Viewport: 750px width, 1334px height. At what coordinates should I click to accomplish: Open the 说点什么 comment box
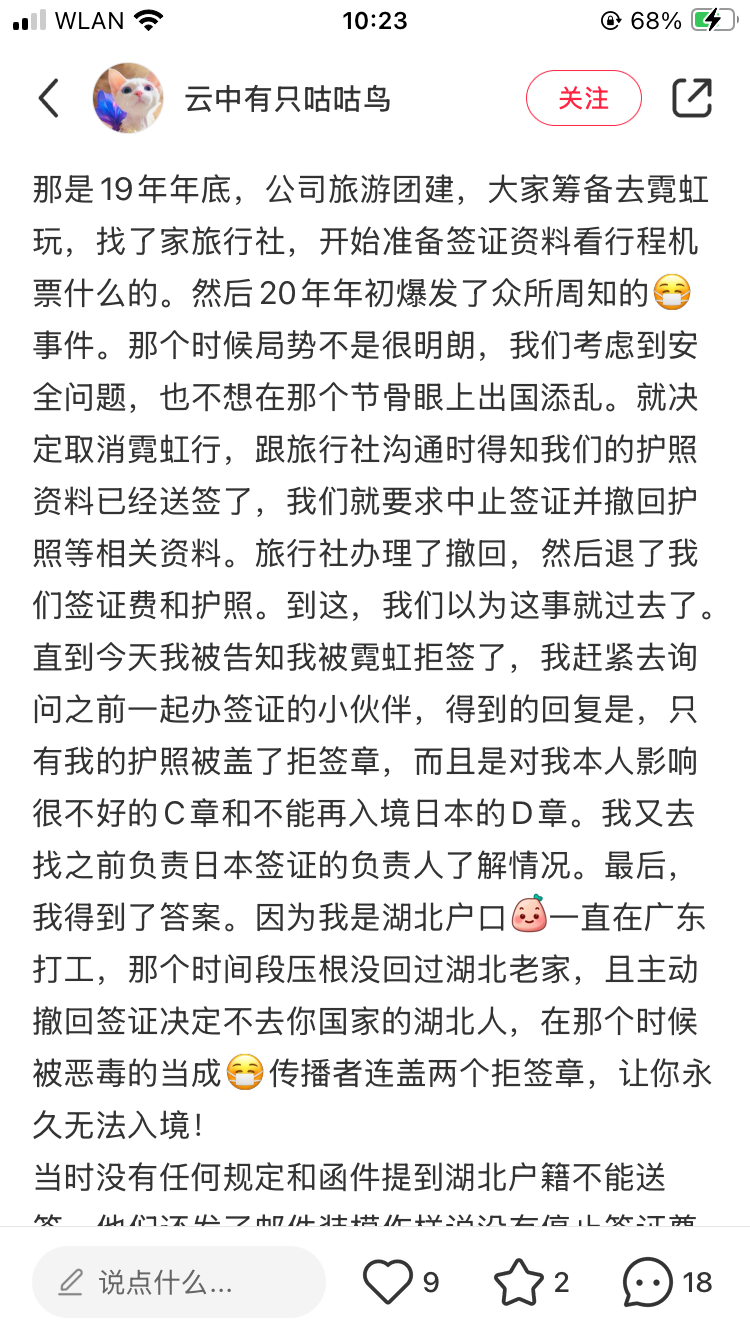pos(179,1281)
